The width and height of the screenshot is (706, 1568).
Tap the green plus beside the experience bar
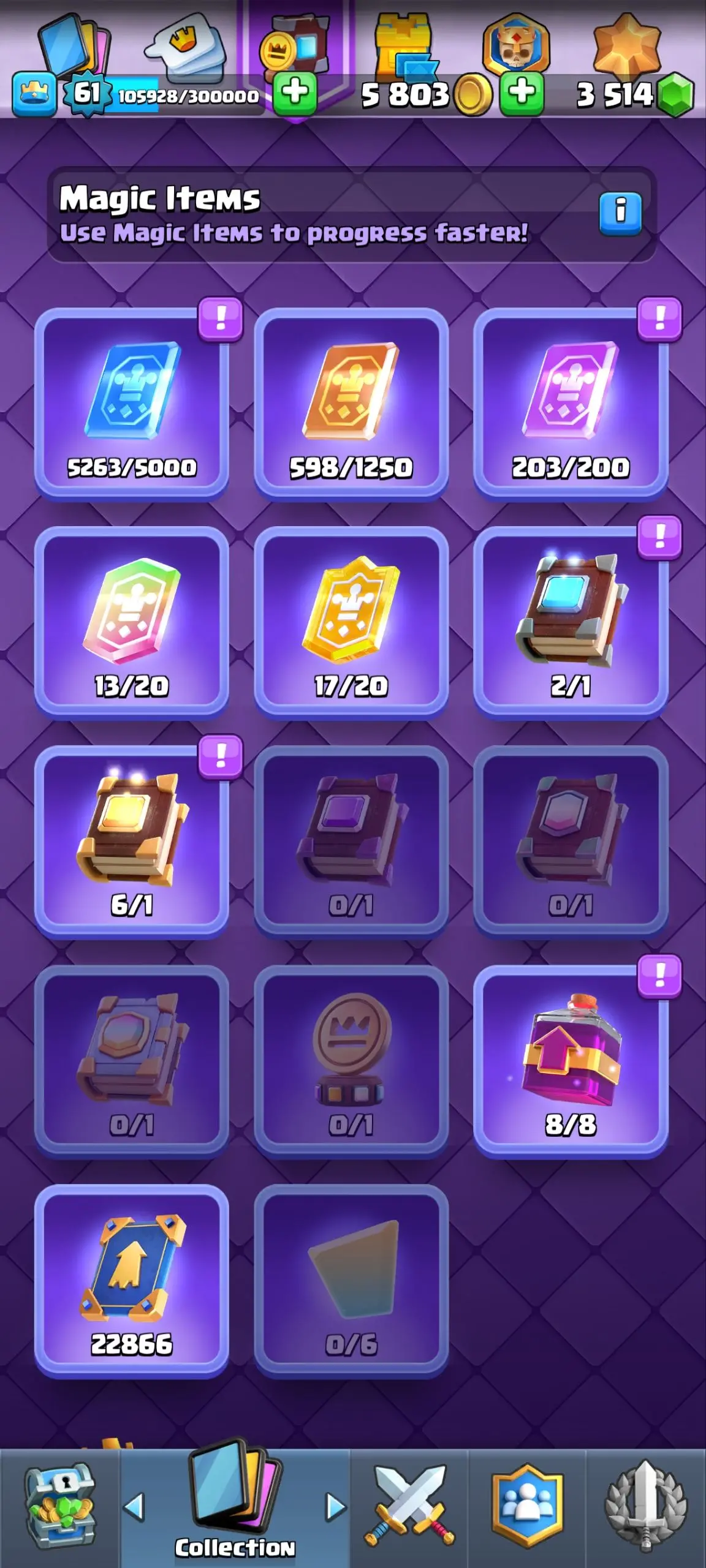[x=295, y=94]
